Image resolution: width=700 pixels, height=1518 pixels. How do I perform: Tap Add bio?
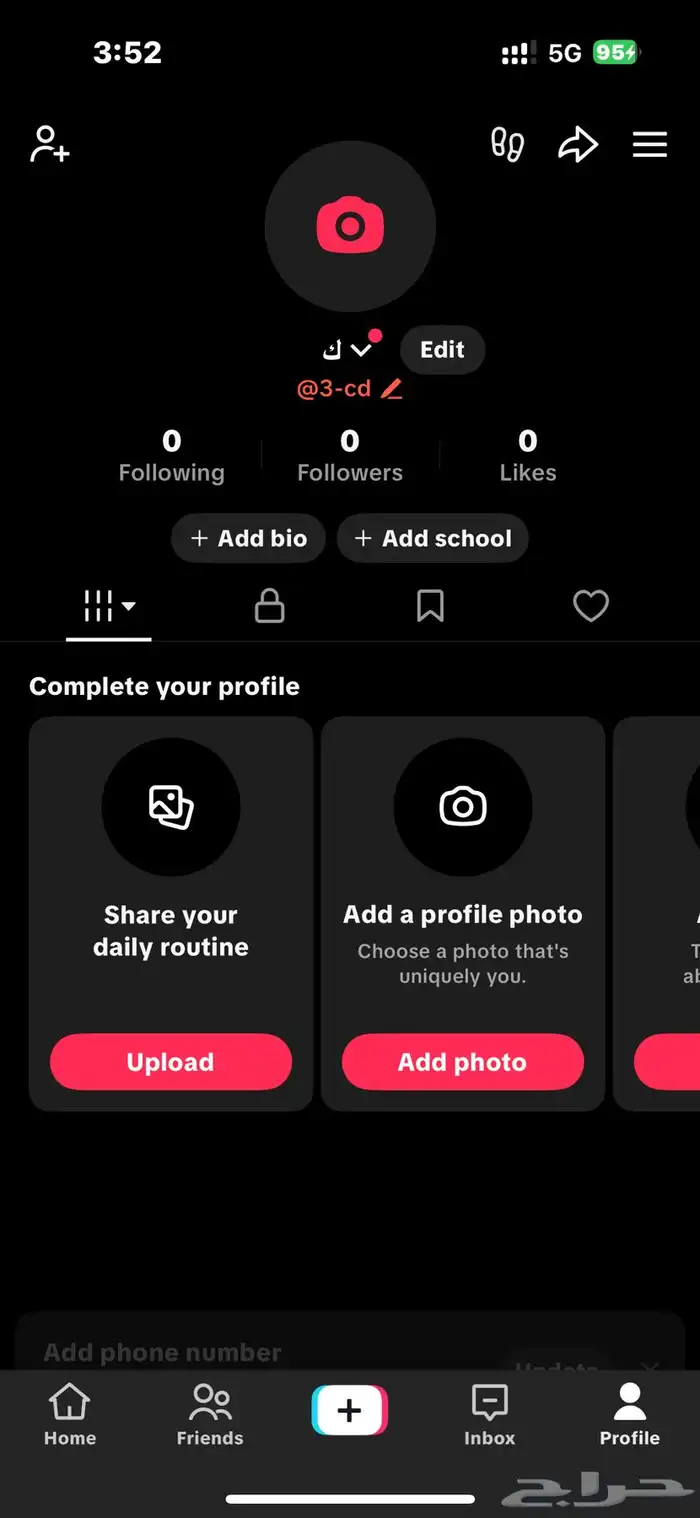248,539
